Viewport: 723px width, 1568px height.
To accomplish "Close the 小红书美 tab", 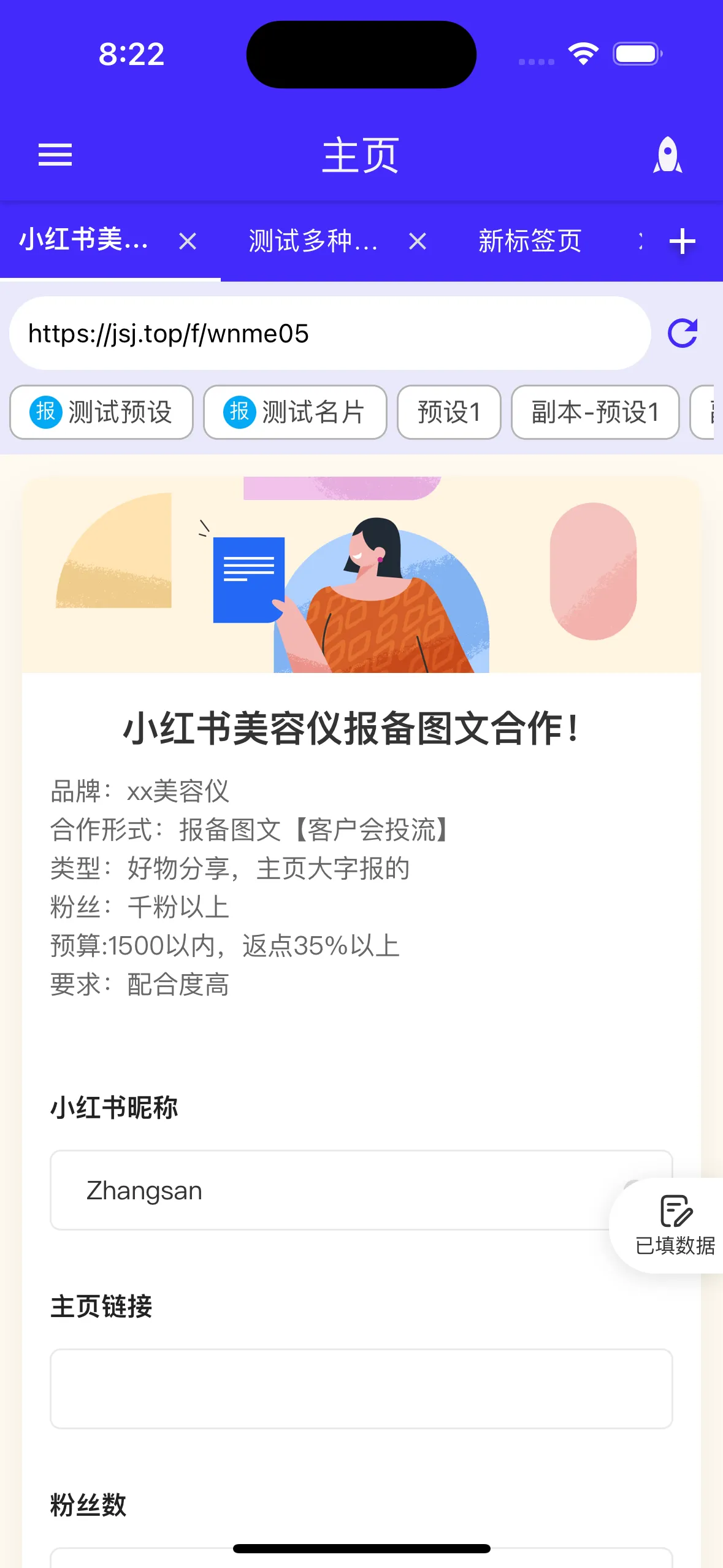I will [x=188, y=241].
